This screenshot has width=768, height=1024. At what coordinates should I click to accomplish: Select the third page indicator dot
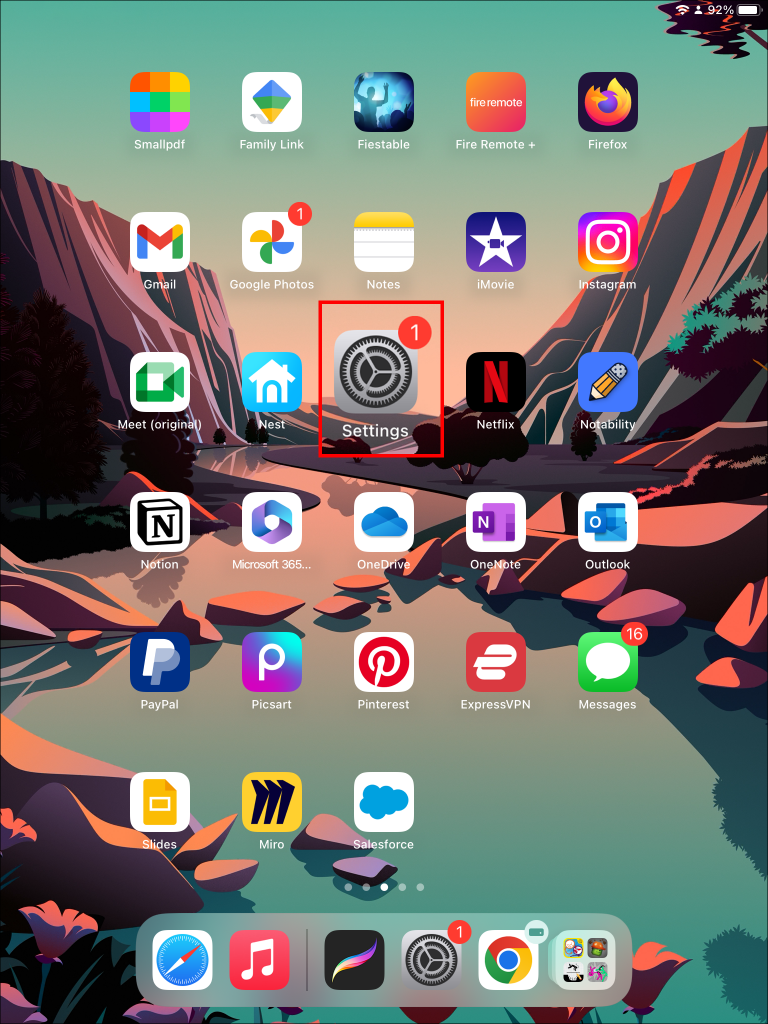(x=384, y=886)
